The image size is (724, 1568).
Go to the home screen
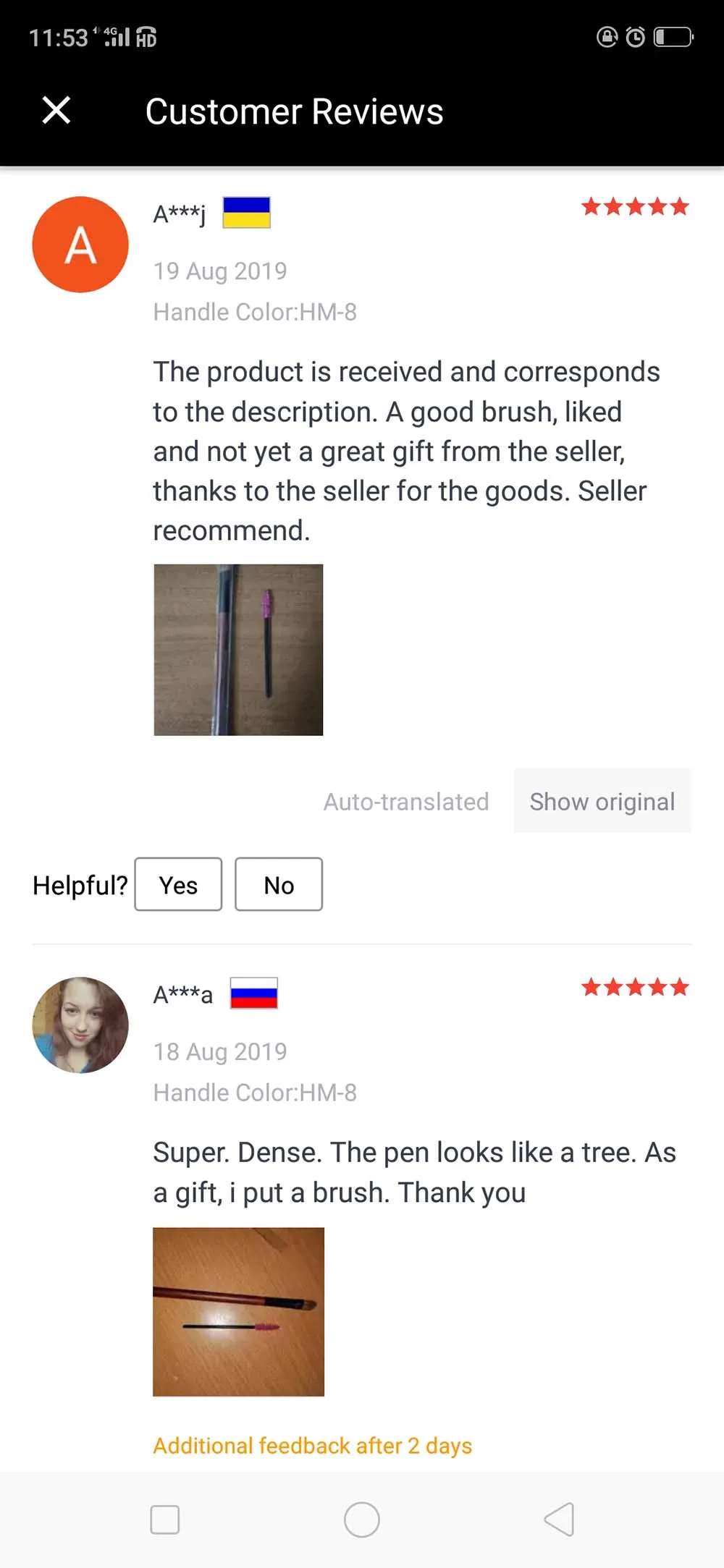pyautogui.click(x=362, y=1520)
